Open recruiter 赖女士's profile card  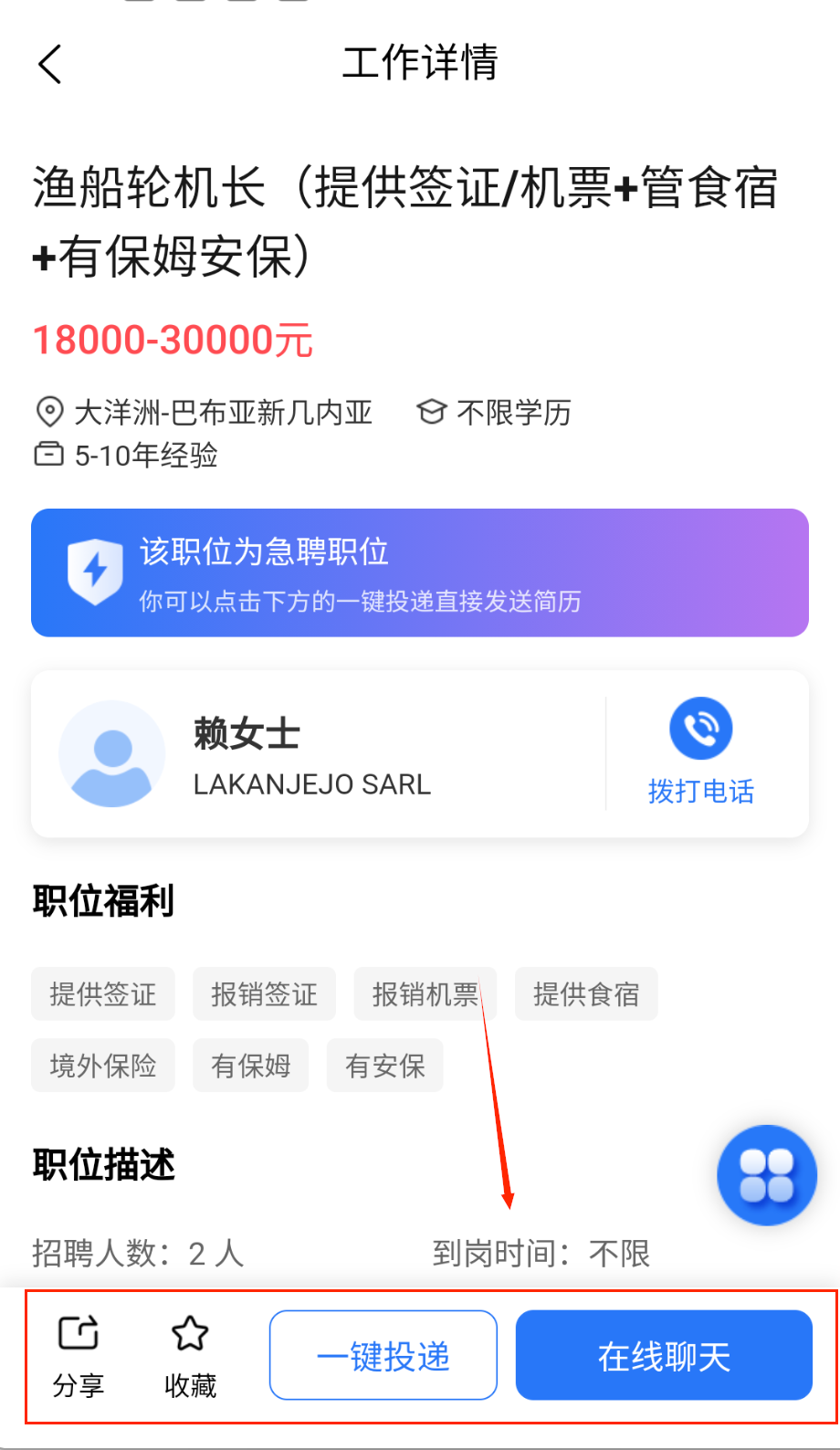pos(310,754)
